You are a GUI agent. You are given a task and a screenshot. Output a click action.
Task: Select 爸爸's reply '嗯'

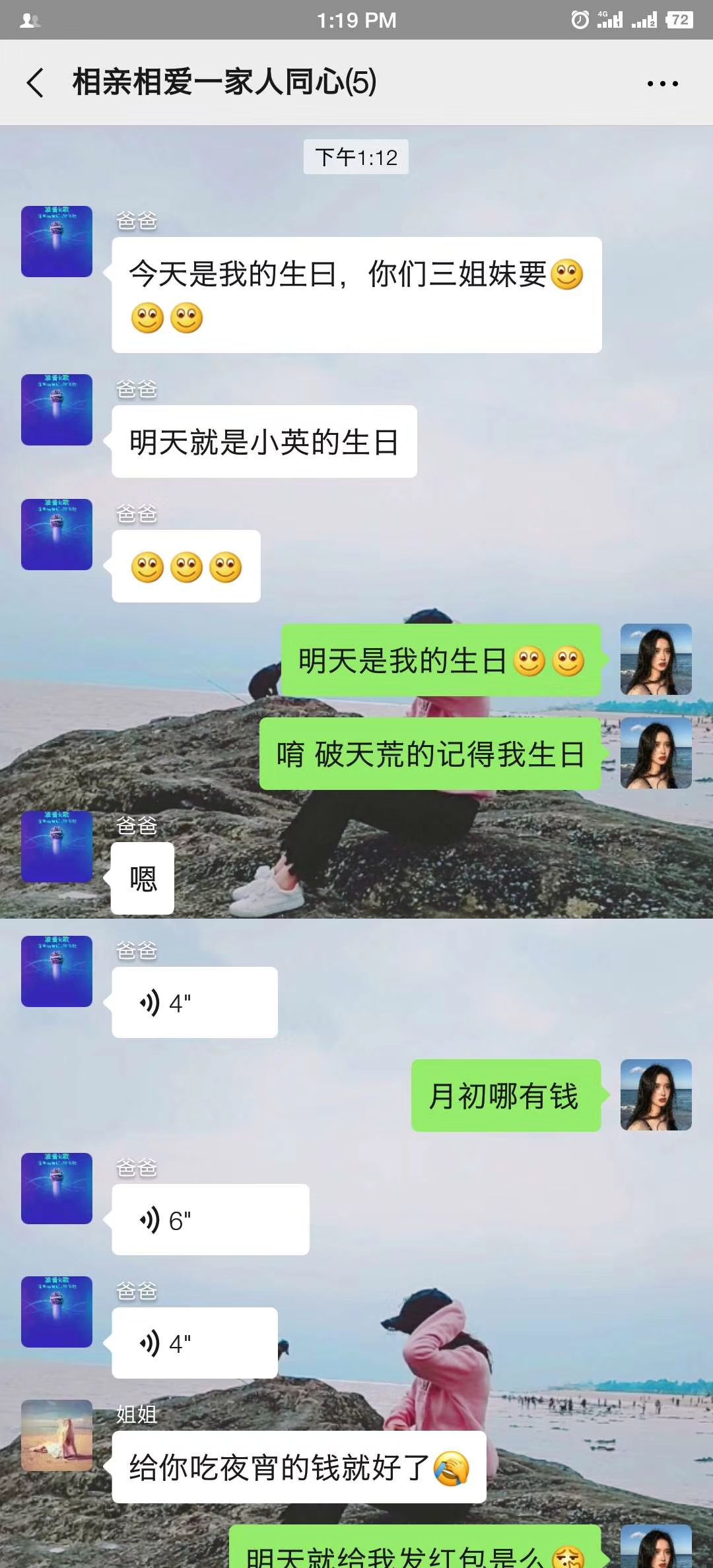(142, 877)
